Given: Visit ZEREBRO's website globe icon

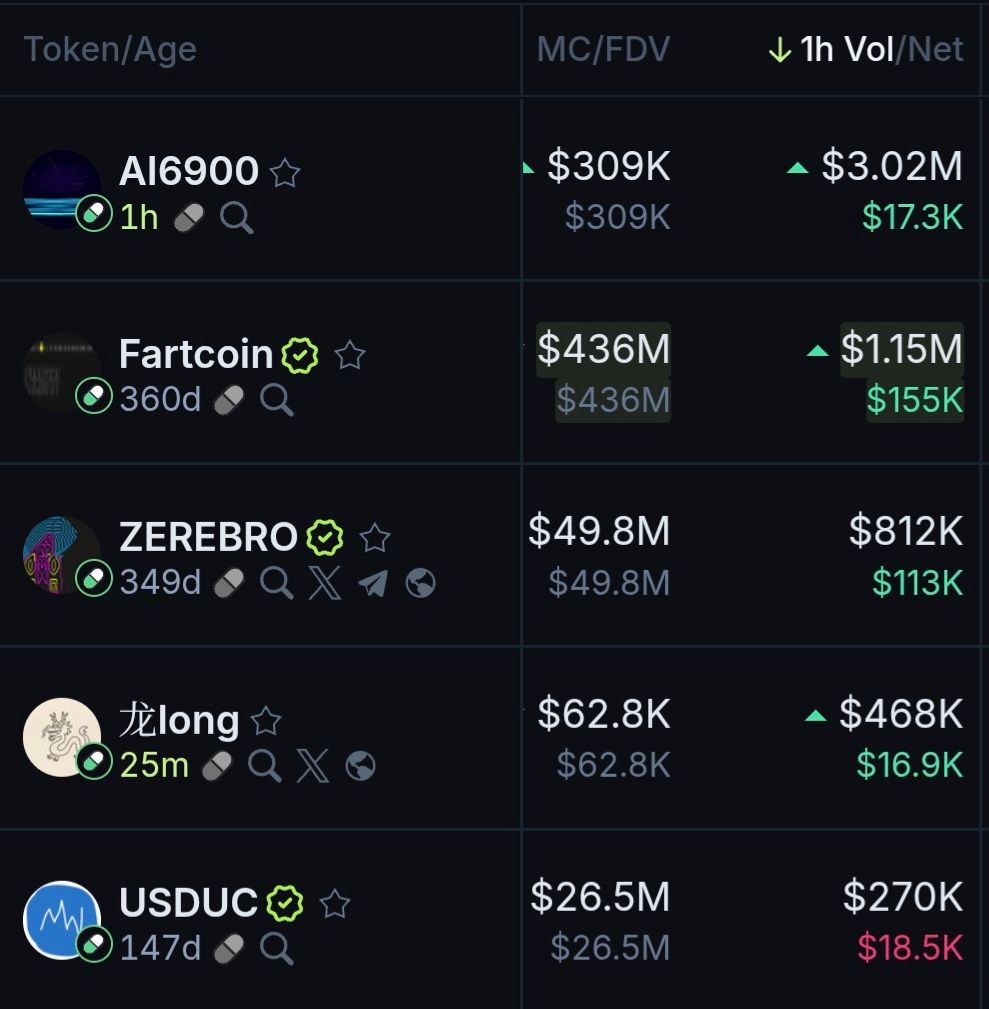Looking at the screenshot, I should (420, 583).
